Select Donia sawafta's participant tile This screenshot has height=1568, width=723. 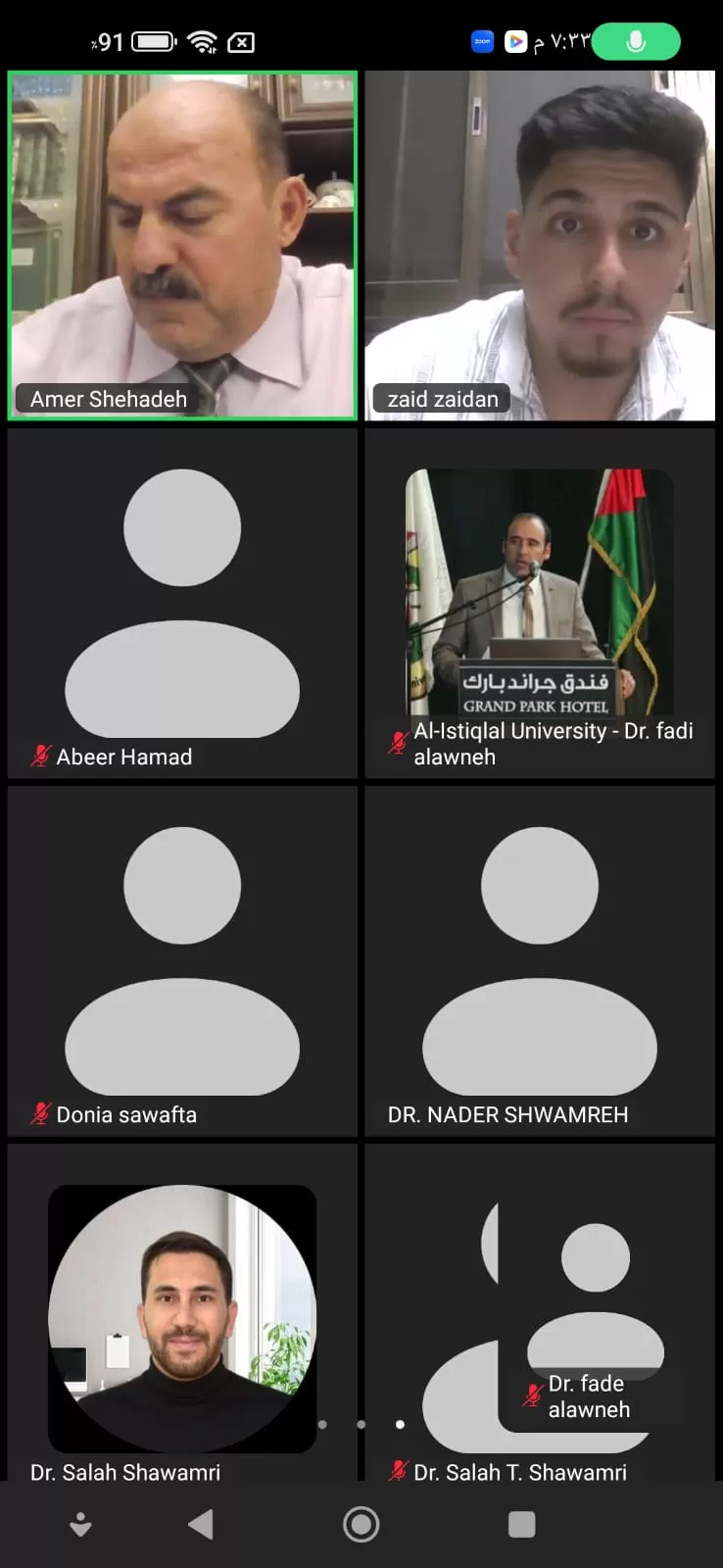[x=182, y=960]
